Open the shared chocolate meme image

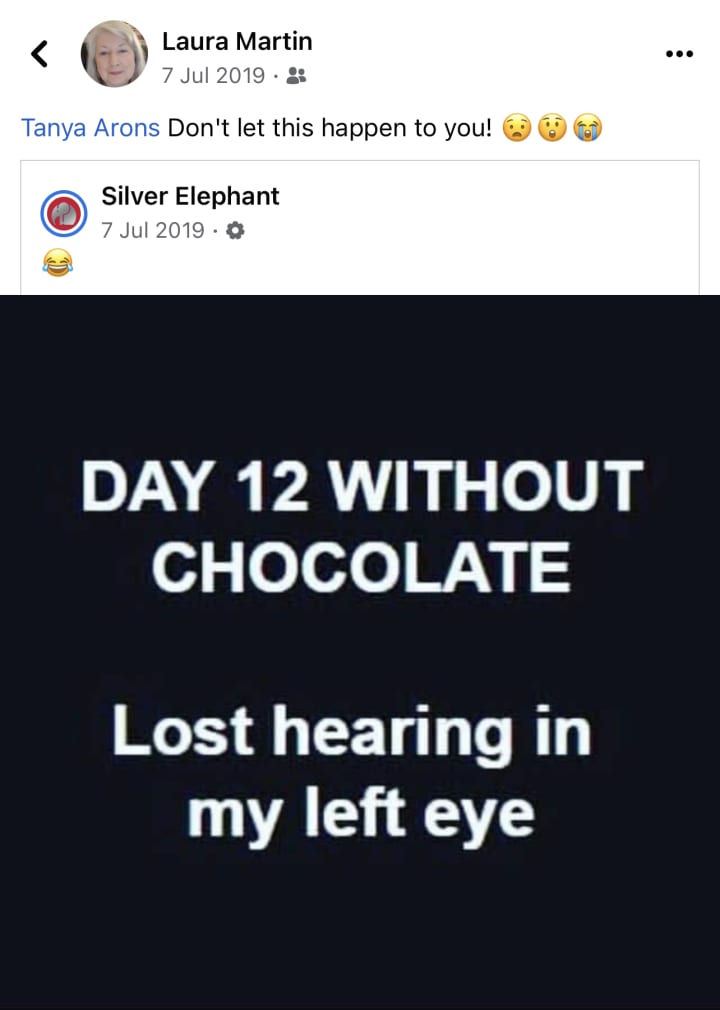(x=360, y=652)
